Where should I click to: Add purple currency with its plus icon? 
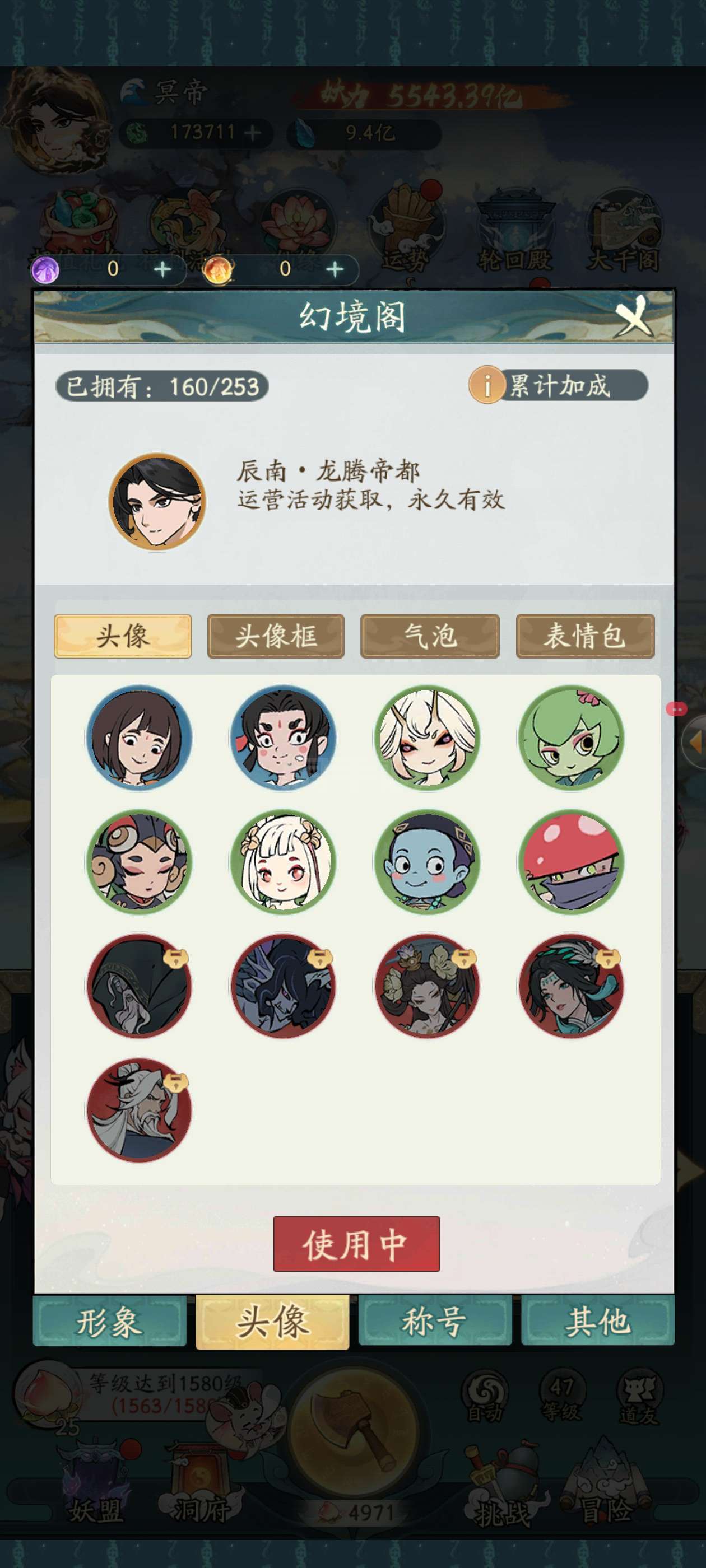click(162, 269)
